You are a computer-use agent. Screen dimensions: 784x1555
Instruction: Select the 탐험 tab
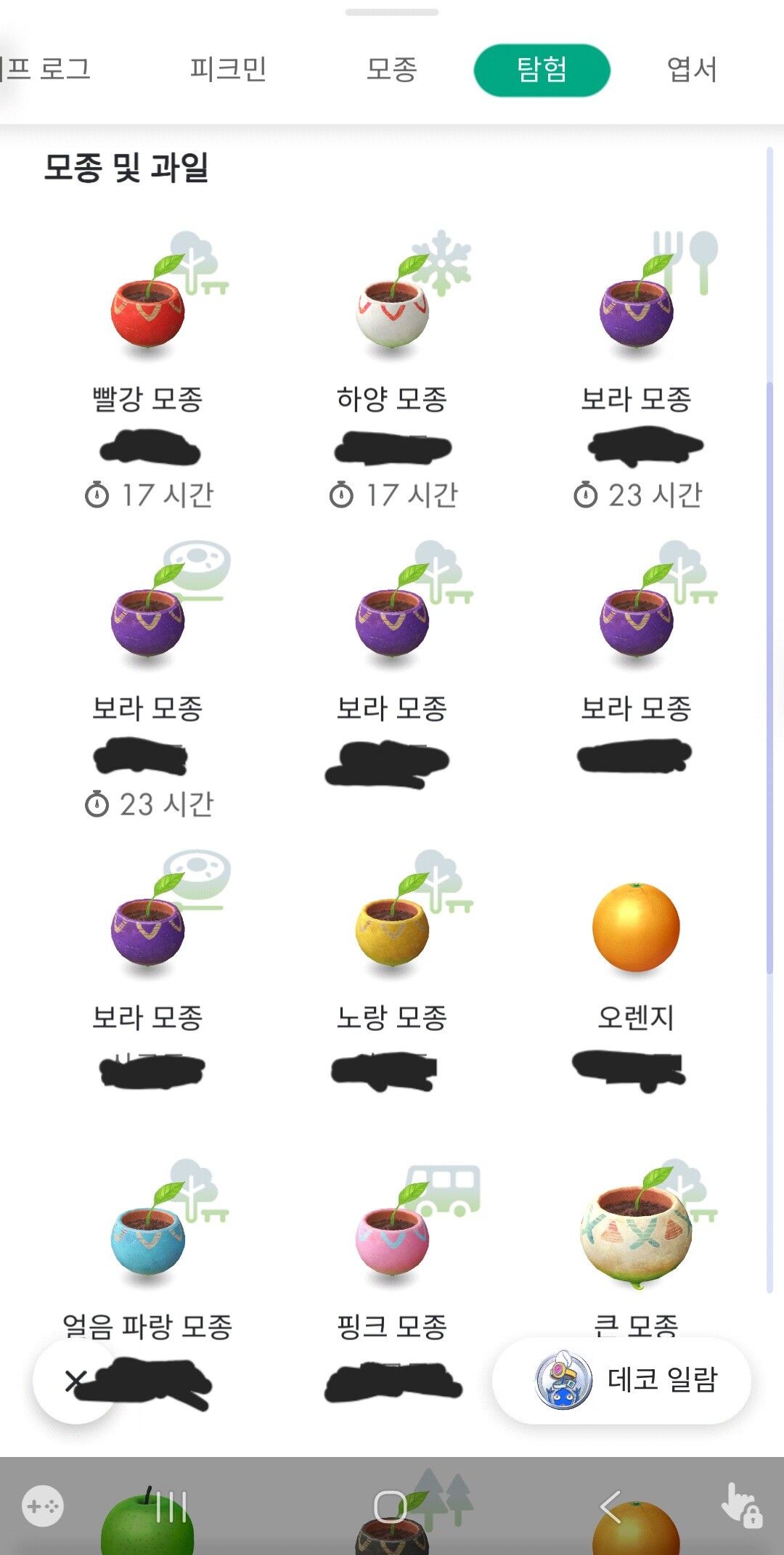coord(542,70)
